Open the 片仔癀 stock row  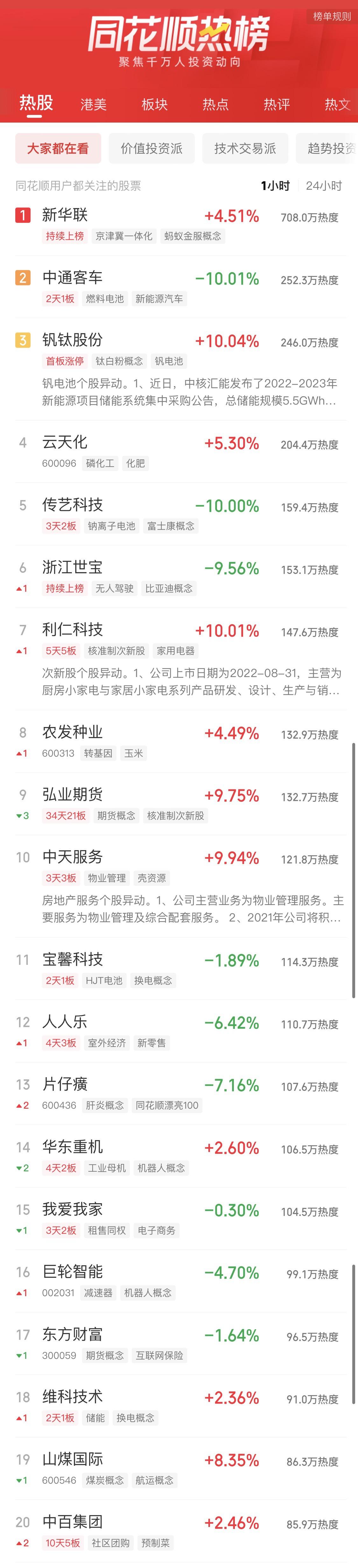[65, 1084]
